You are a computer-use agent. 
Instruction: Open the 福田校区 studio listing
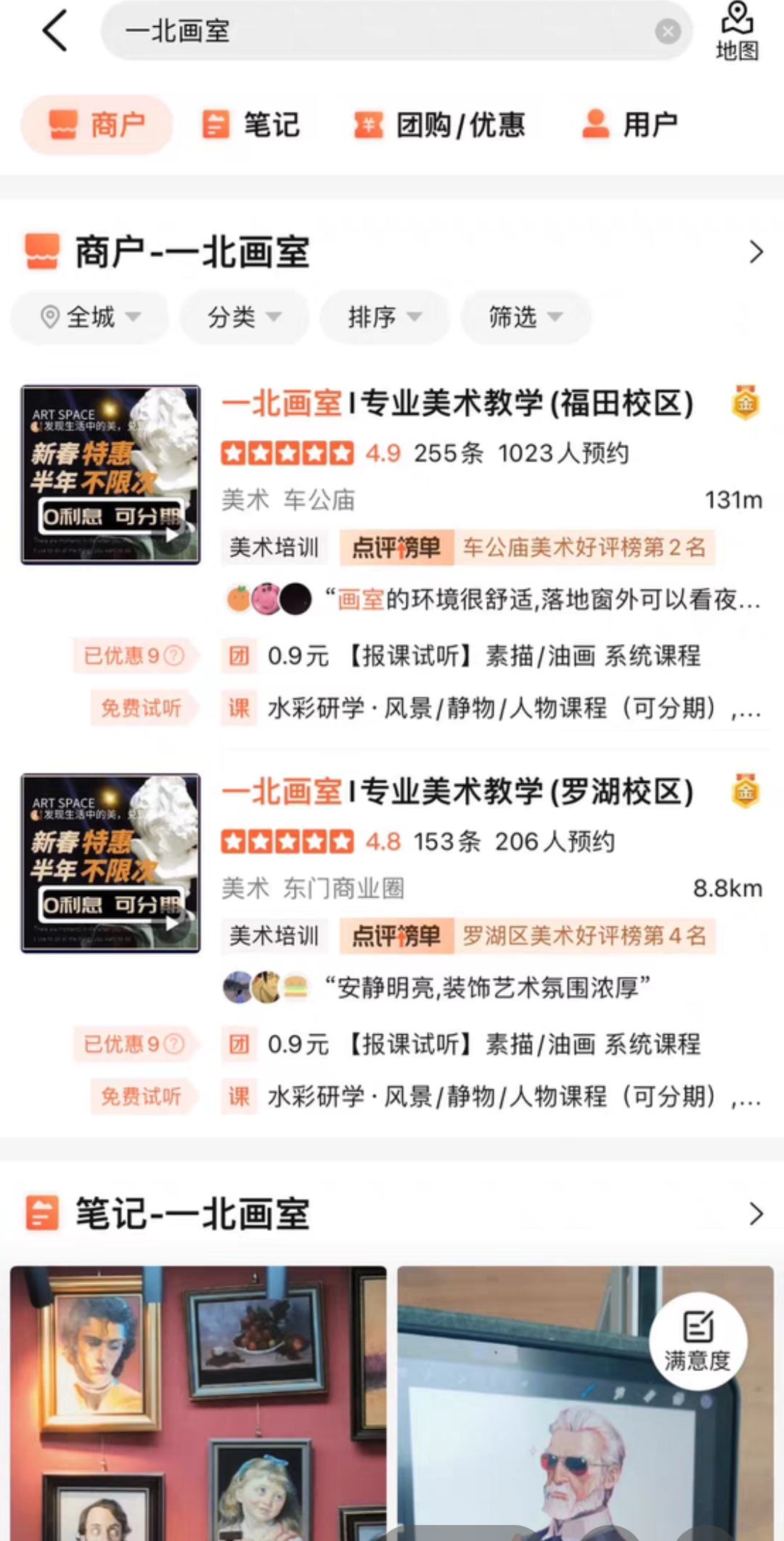(x=457, y=403)
